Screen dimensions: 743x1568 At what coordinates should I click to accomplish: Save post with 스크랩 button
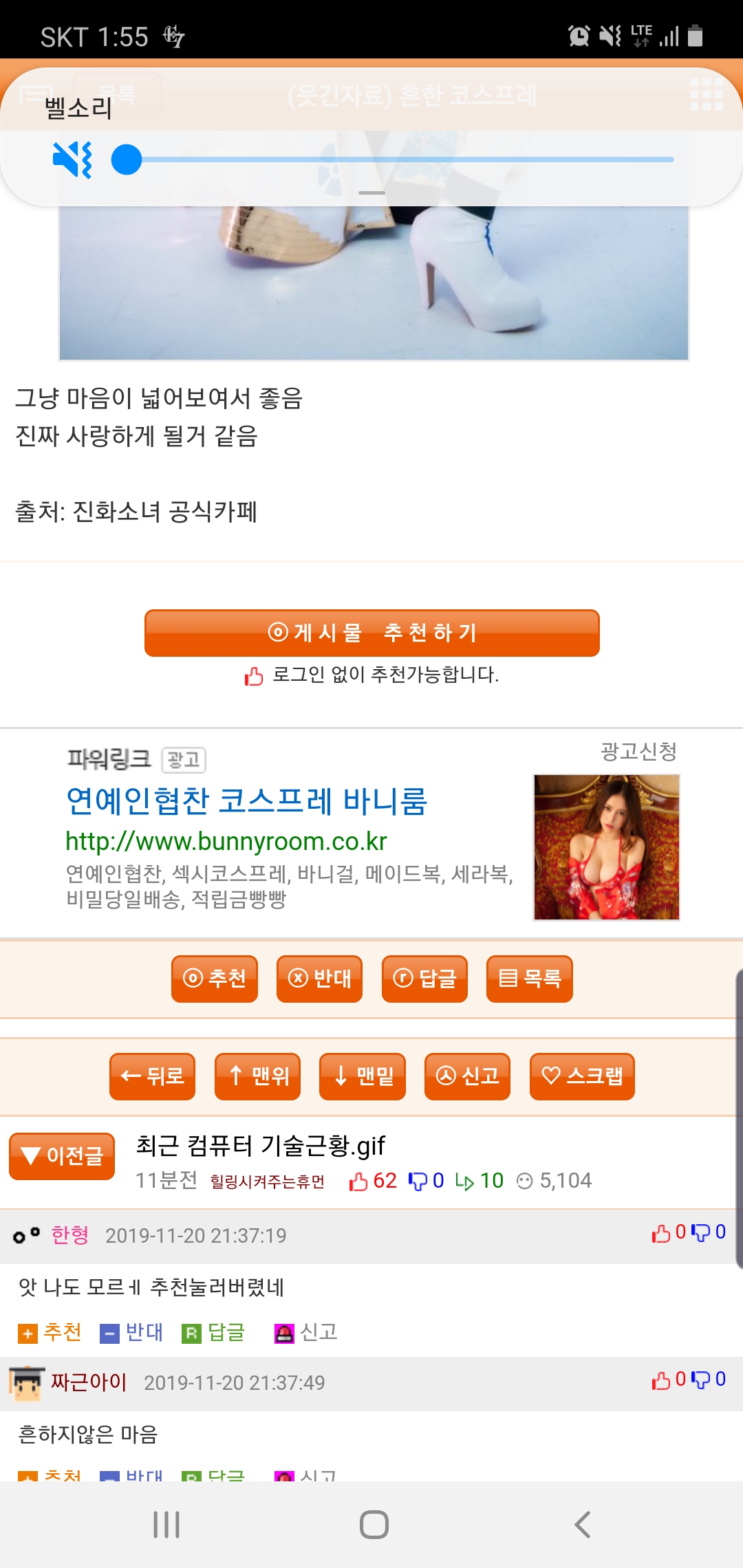pyautogui.click(x=582, y=1076)
